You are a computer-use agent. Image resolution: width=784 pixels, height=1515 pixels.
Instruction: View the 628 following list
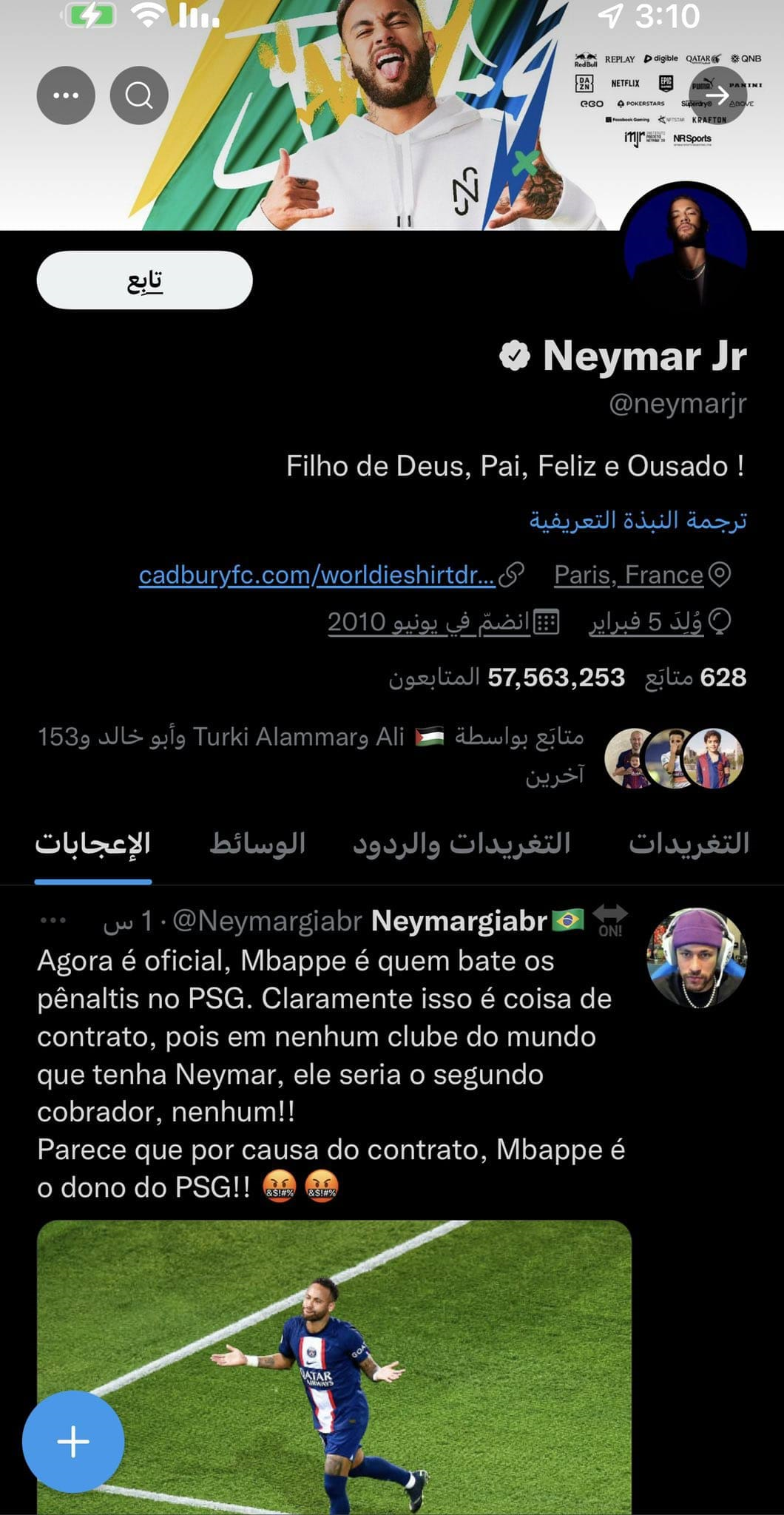click(695, 678)
